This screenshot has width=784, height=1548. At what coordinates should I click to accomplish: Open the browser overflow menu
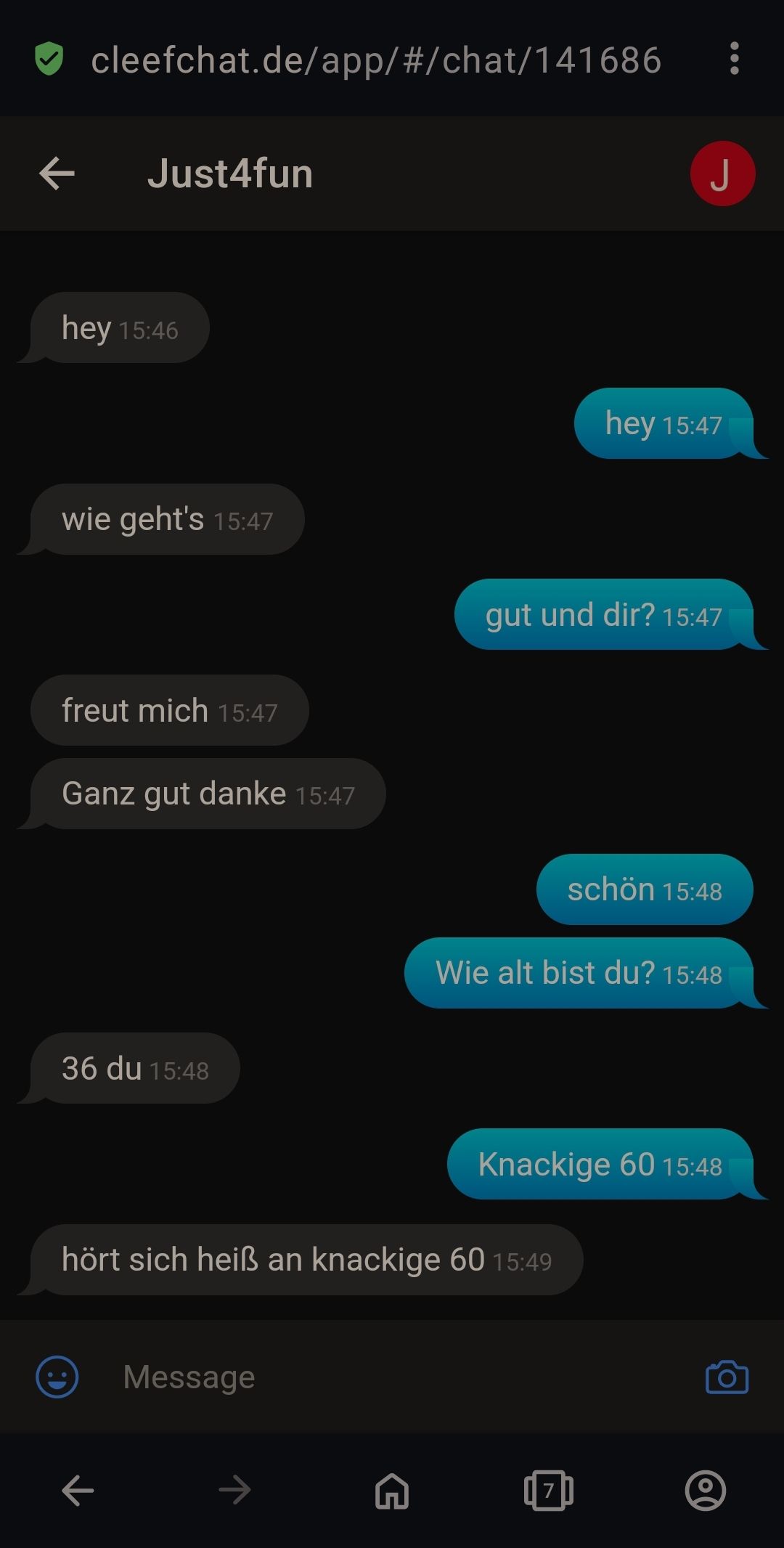click(735, 59)
